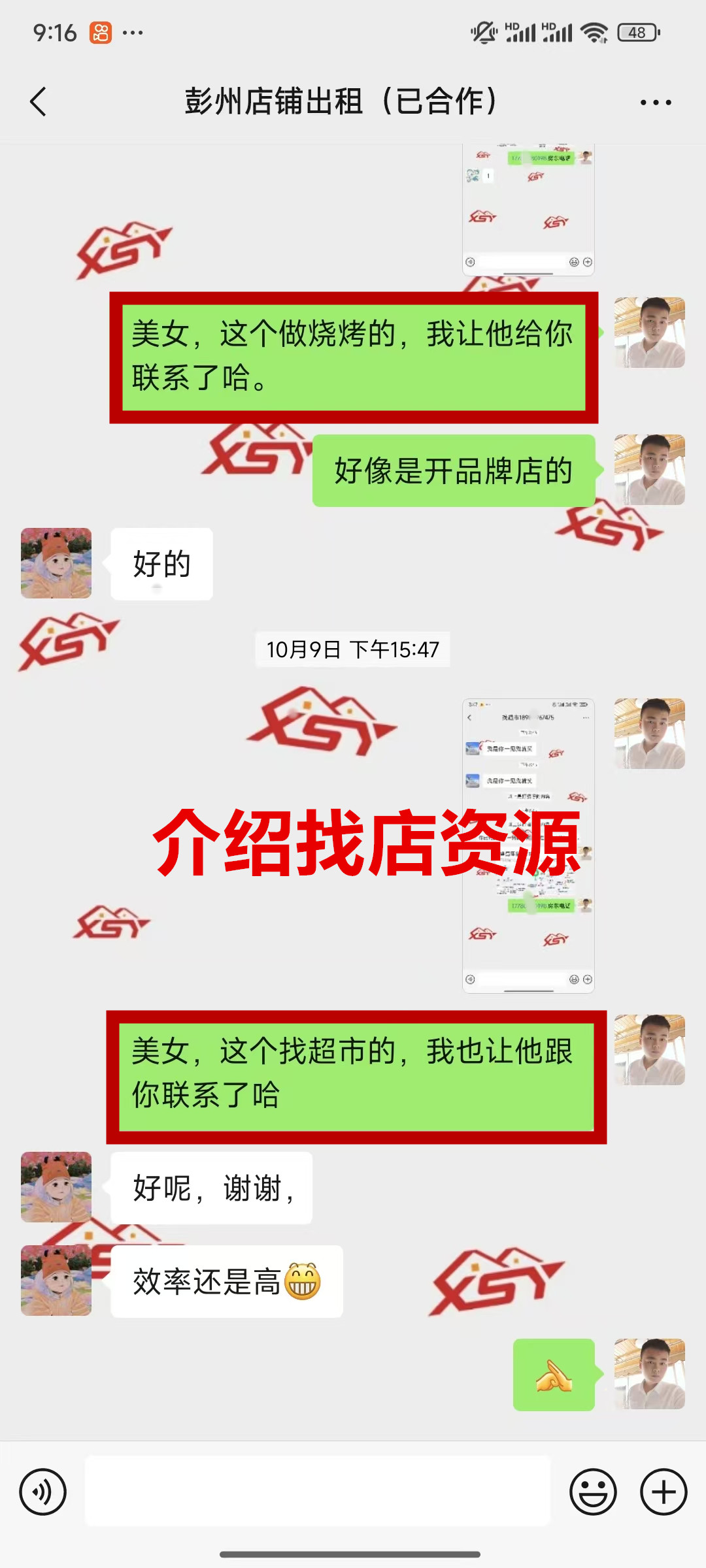View profile of contact beside 好的 message

coord(56,563)
